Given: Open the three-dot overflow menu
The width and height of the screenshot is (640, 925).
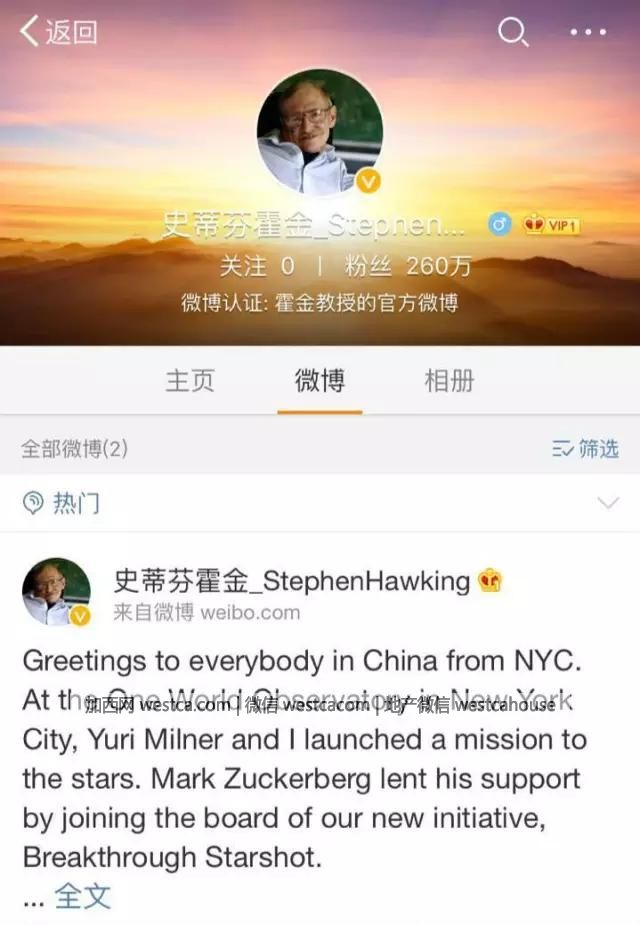Looking at the screenshot, I should point(588,32).
